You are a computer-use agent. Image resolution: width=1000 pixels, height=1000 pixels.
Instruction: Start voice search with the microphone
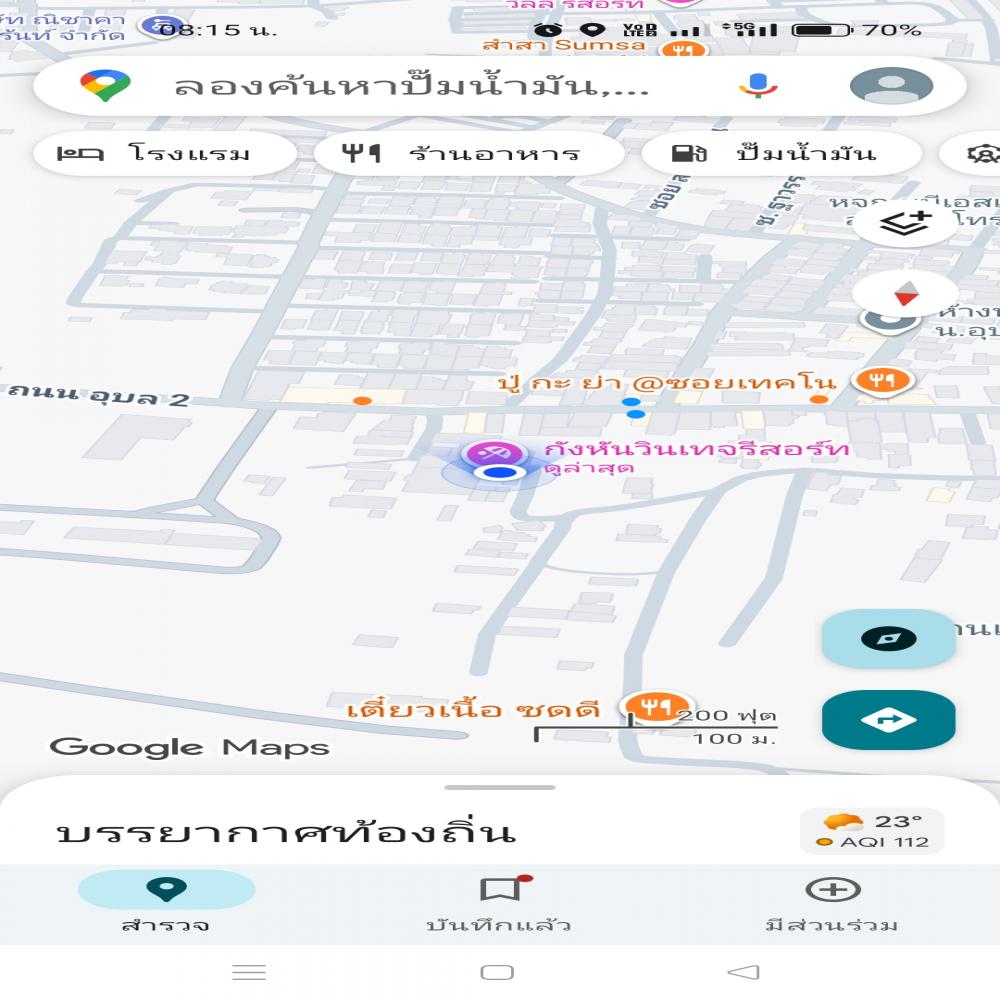(758, 86)
